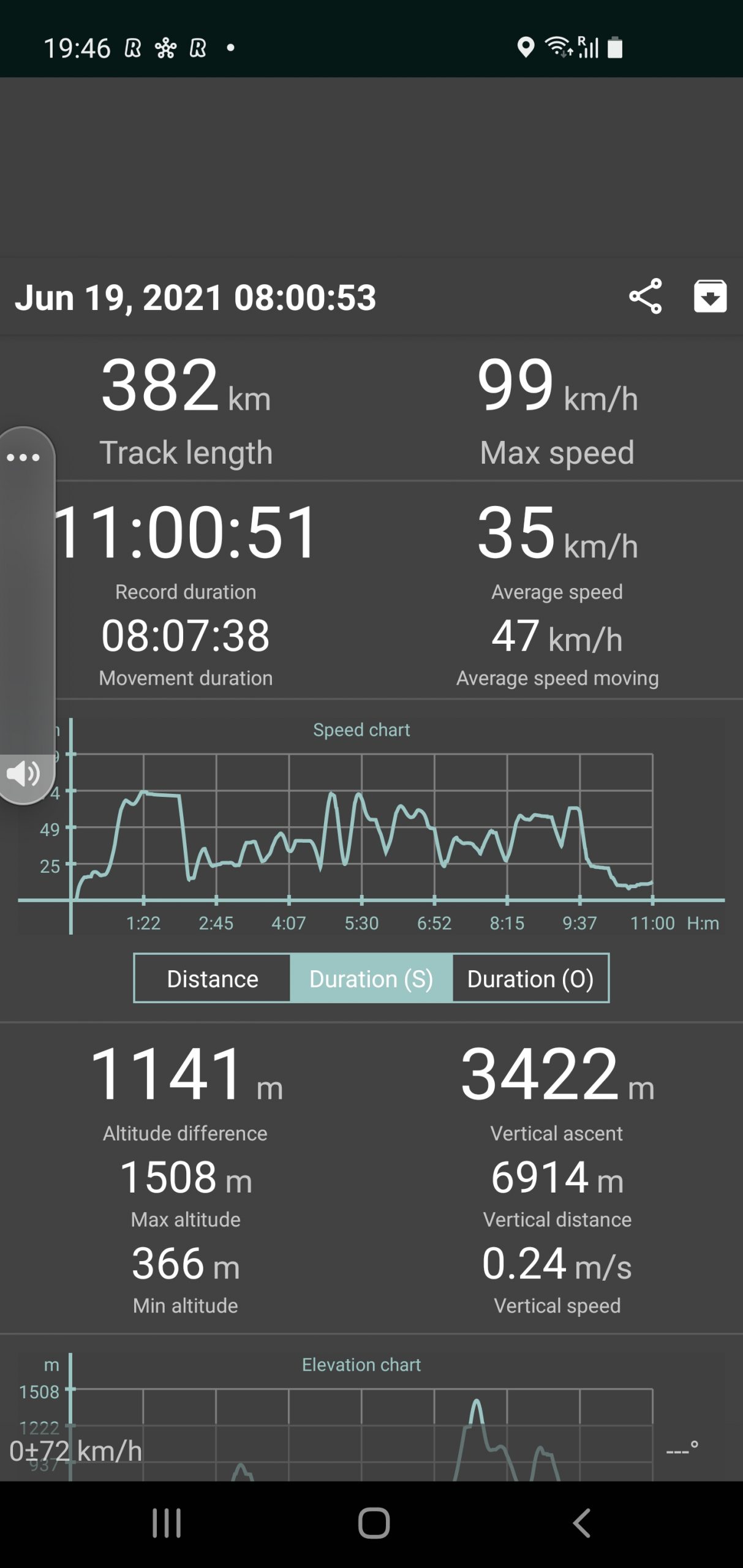Tap the volume speaker icon
This screenshot has height=1568, width=743.
coord(23,774)
